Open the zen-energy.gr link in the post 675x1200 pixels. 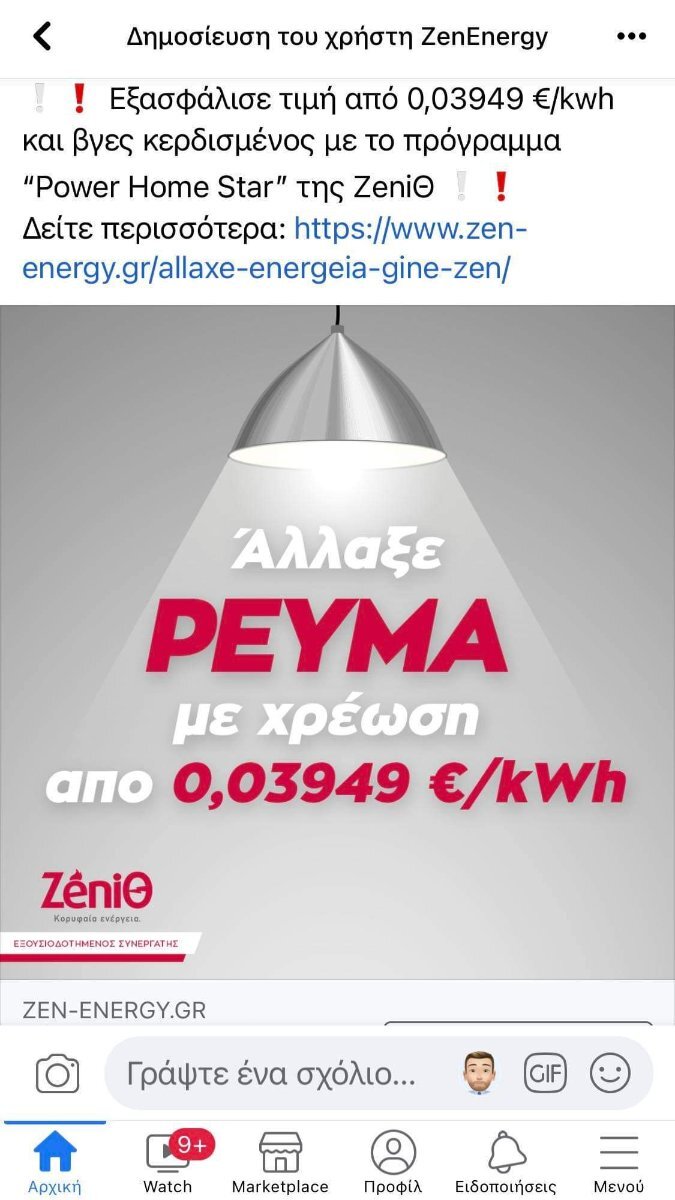(275, 249)
